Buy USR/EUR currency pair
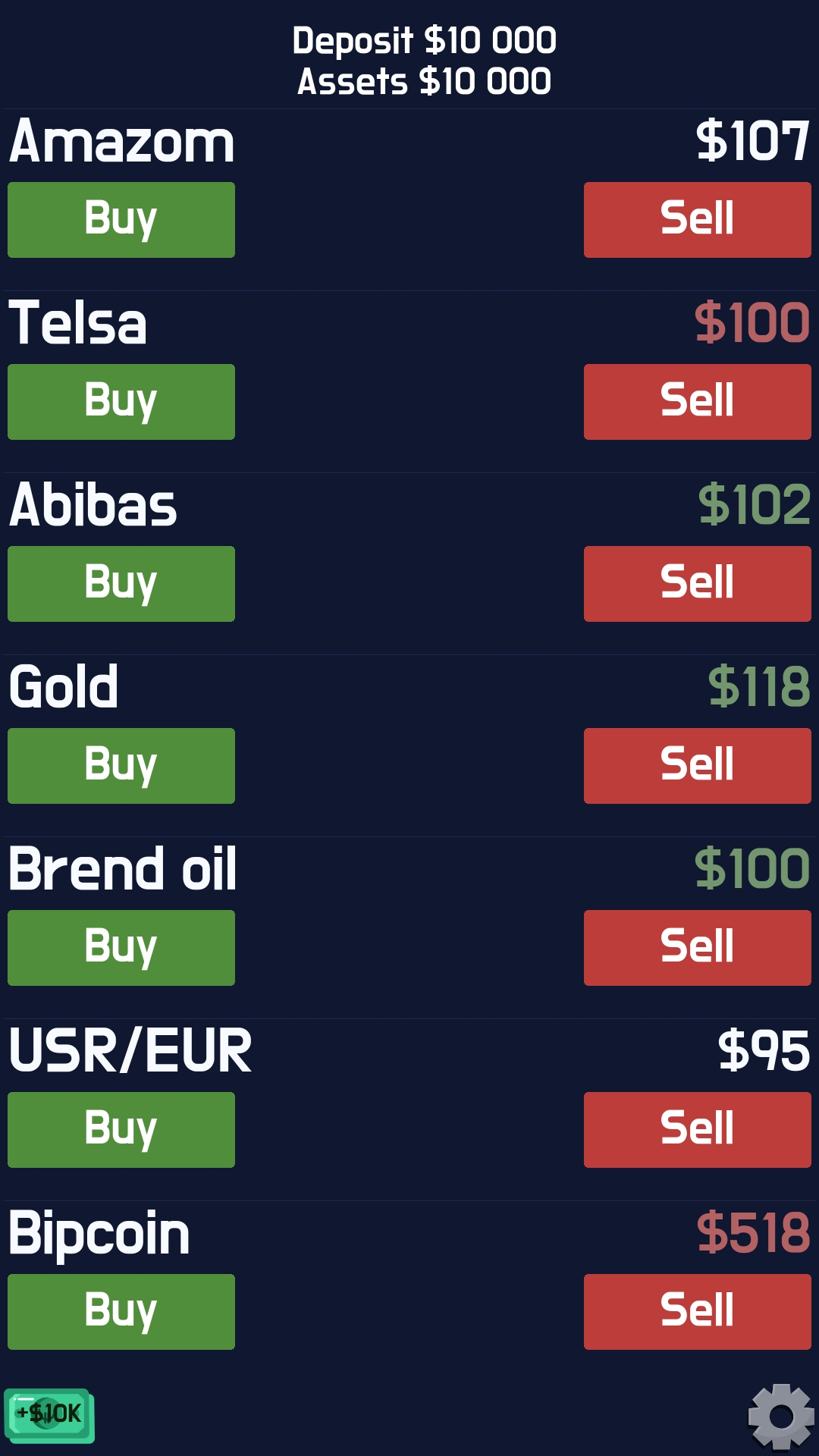Image resolution: width=819 pixels, height=1456 pixels. [121, 1129]
